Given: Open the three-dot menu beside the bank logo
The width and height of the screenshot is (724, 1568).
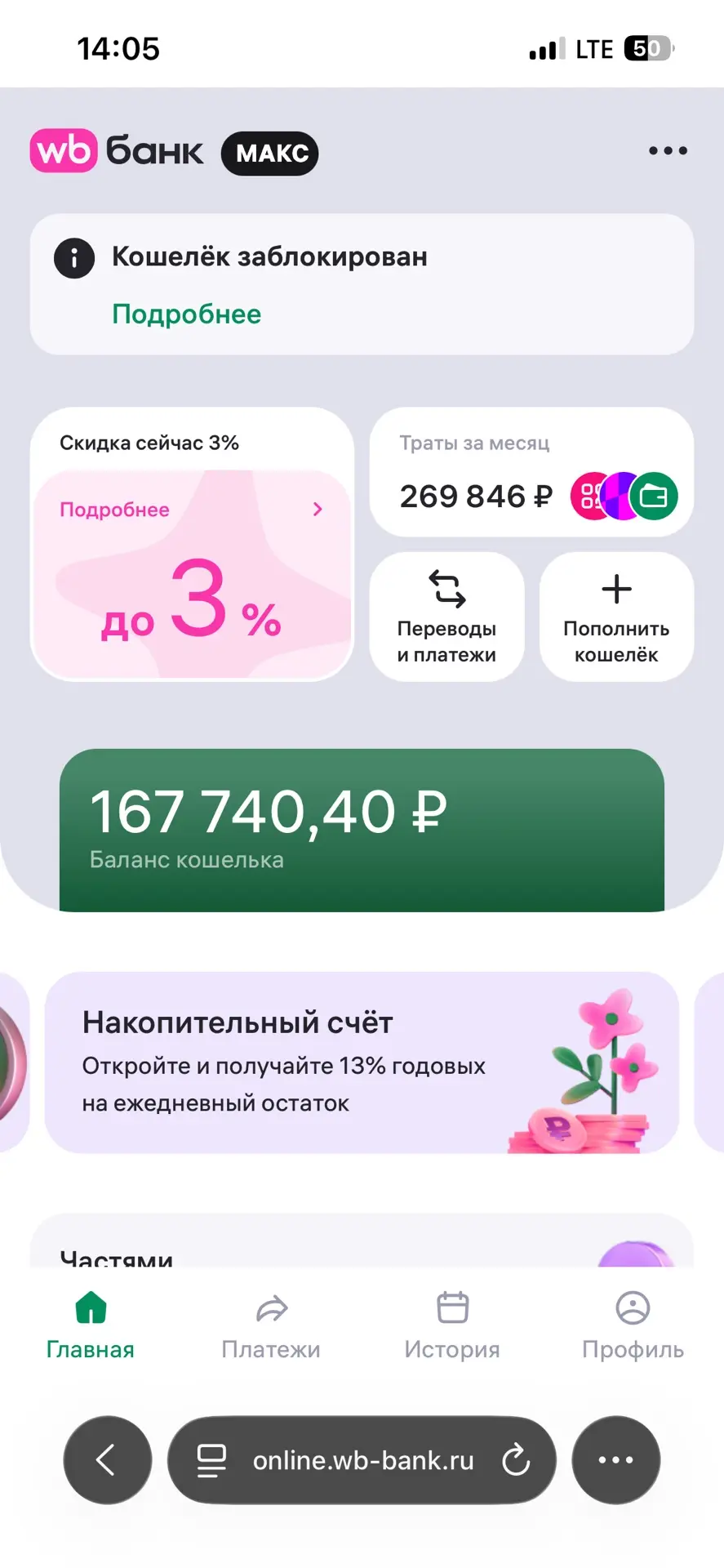Looking at the screenshot, I should click(668, 151).
